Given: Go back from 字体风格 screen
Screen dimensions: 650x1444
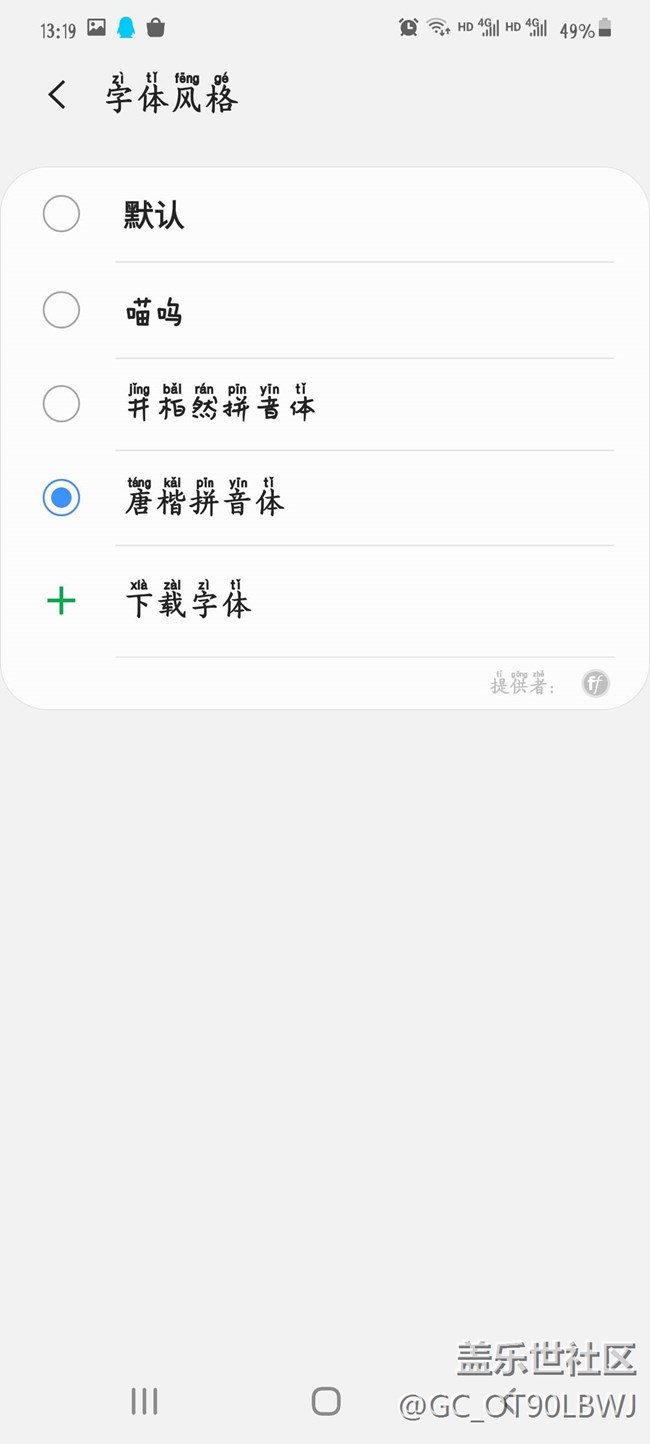Looking at the screenshot, I should tap(57, 96).
